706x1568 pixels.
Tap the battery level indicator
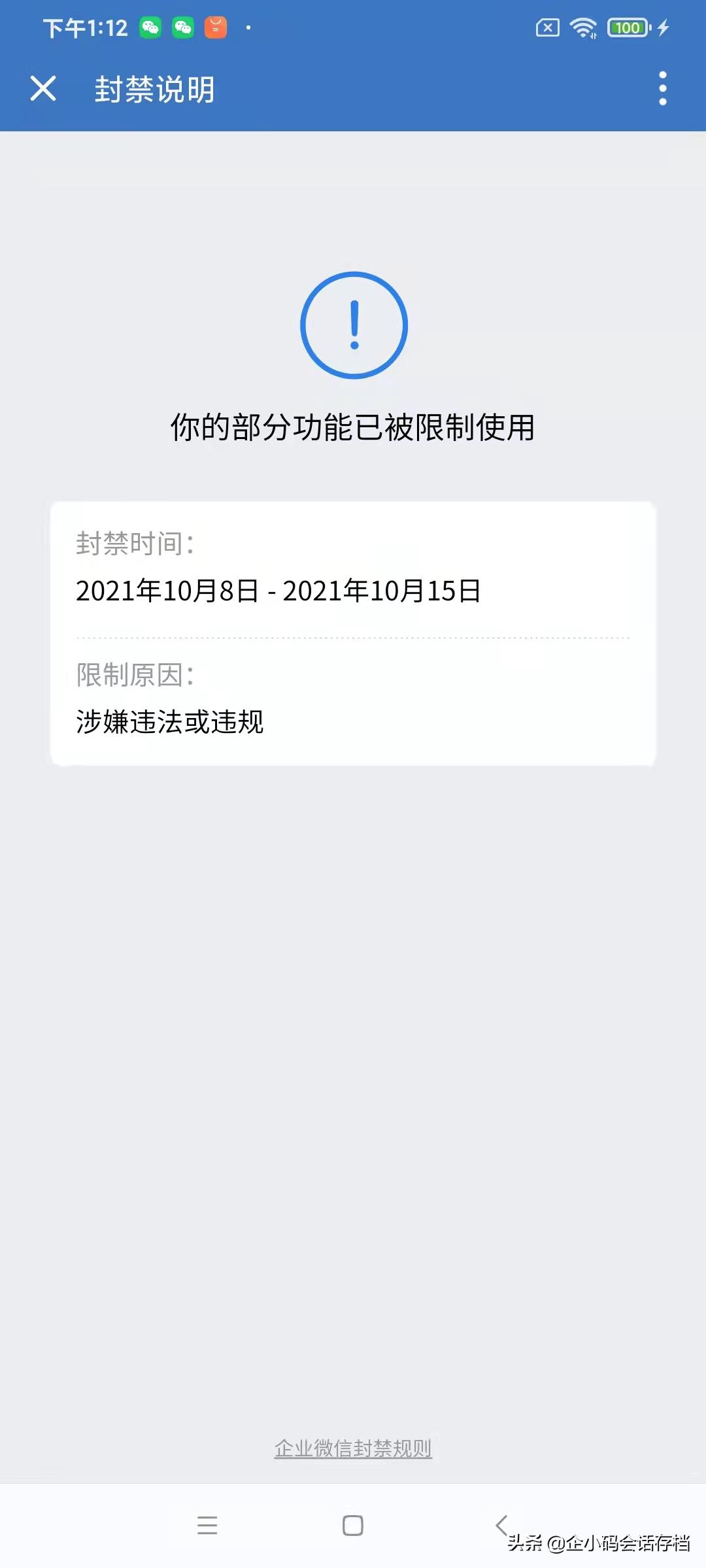pyautogui.click(x=626, y=26)
